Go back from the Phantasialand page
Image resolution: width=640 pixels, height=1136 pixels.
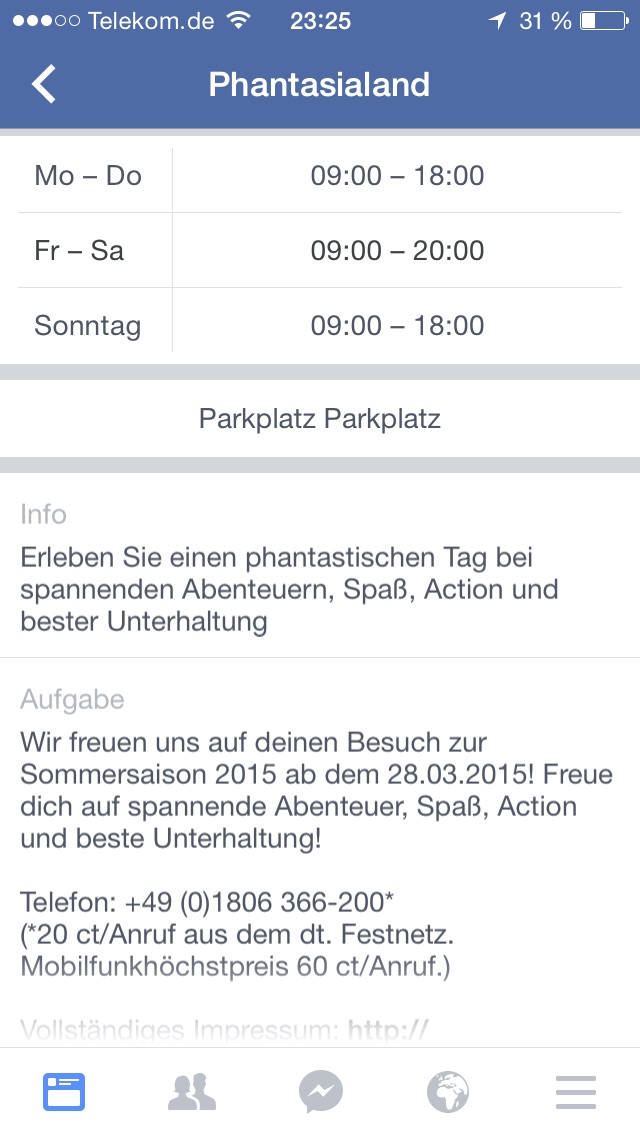43,84
